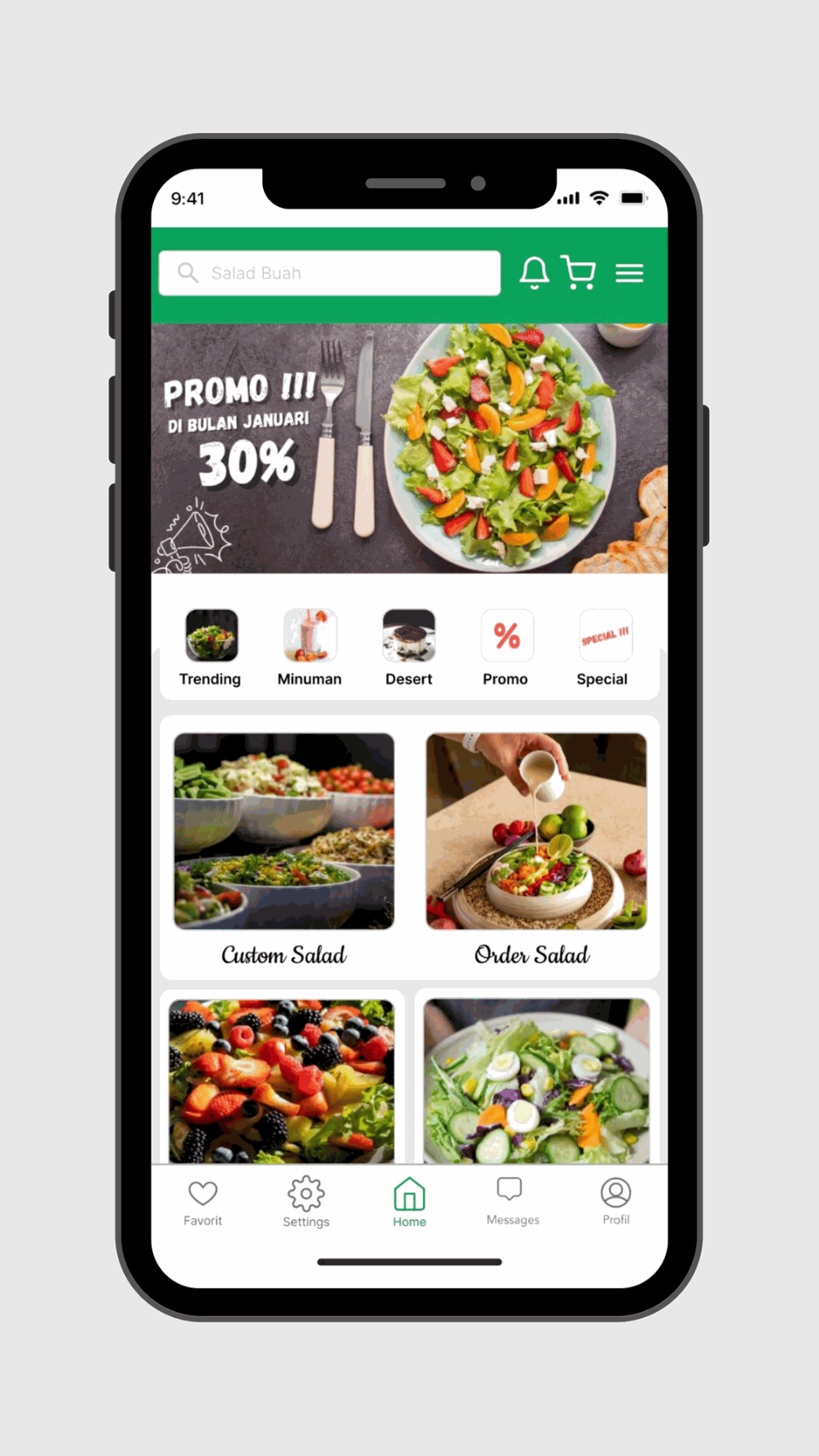Screen dimensions: 819x1456
Task: Select the Trending category
Action: (210, 647)
